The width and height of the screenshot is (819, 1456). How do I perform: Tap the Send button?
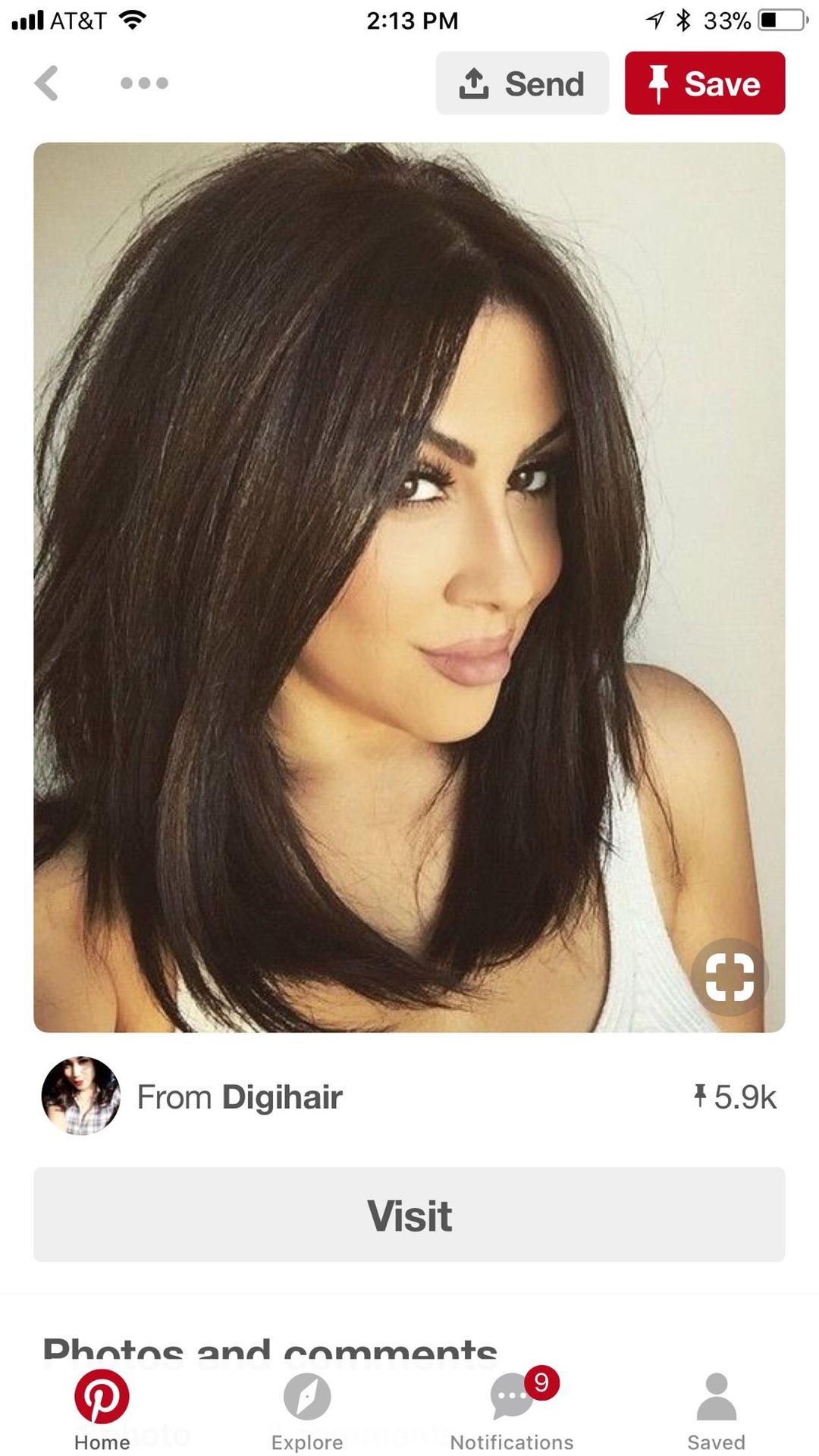[522, 83]
